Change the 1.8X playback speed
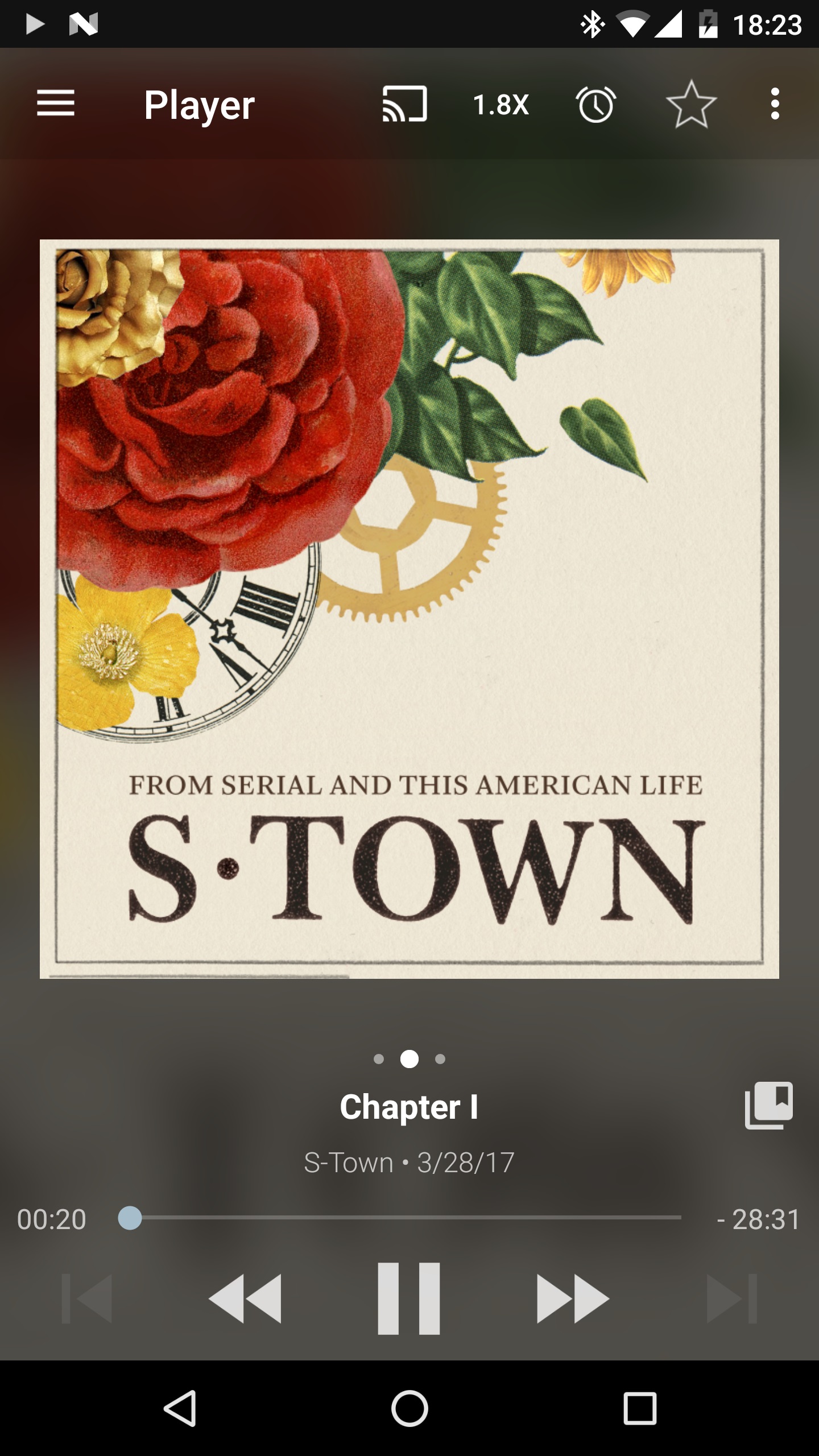819x1456 pixels. point(501,105)
